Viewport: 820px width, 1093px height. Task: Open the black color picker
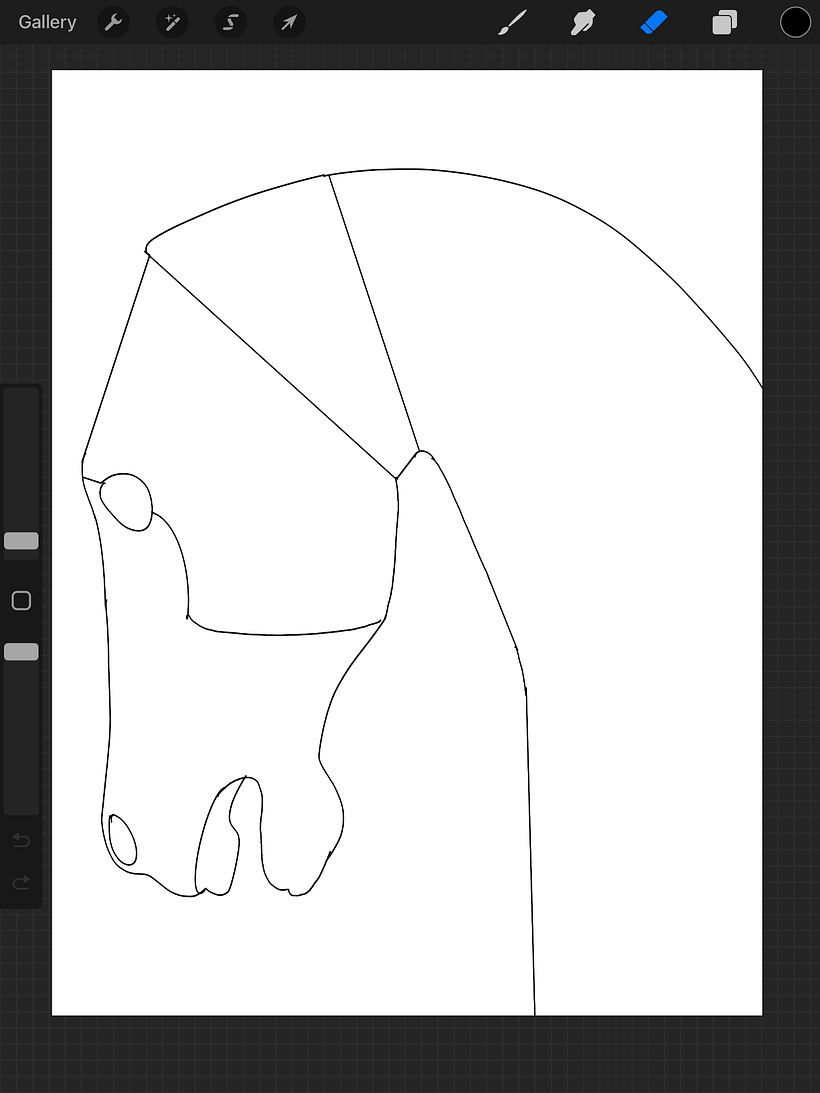tap(795, 22)
